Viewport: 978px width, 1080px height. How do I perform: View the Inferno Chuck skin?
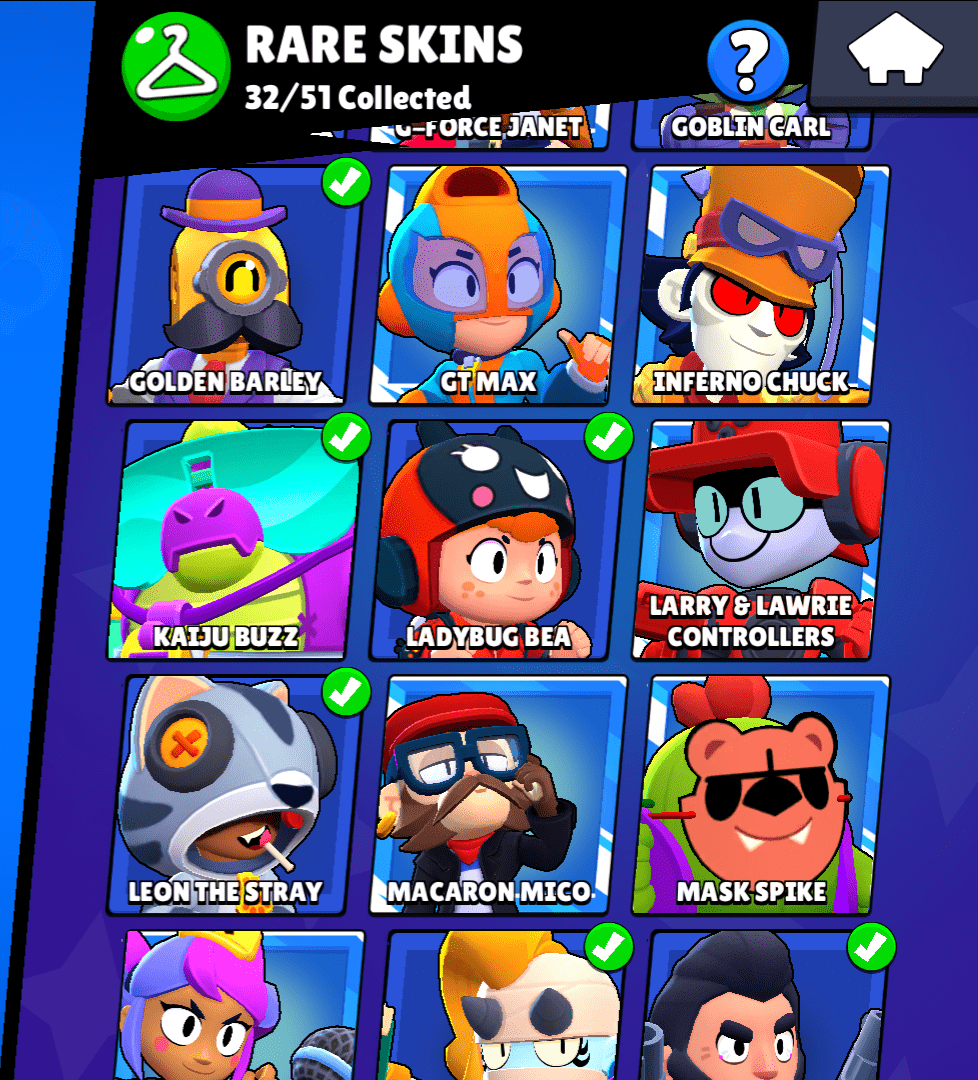760,285
